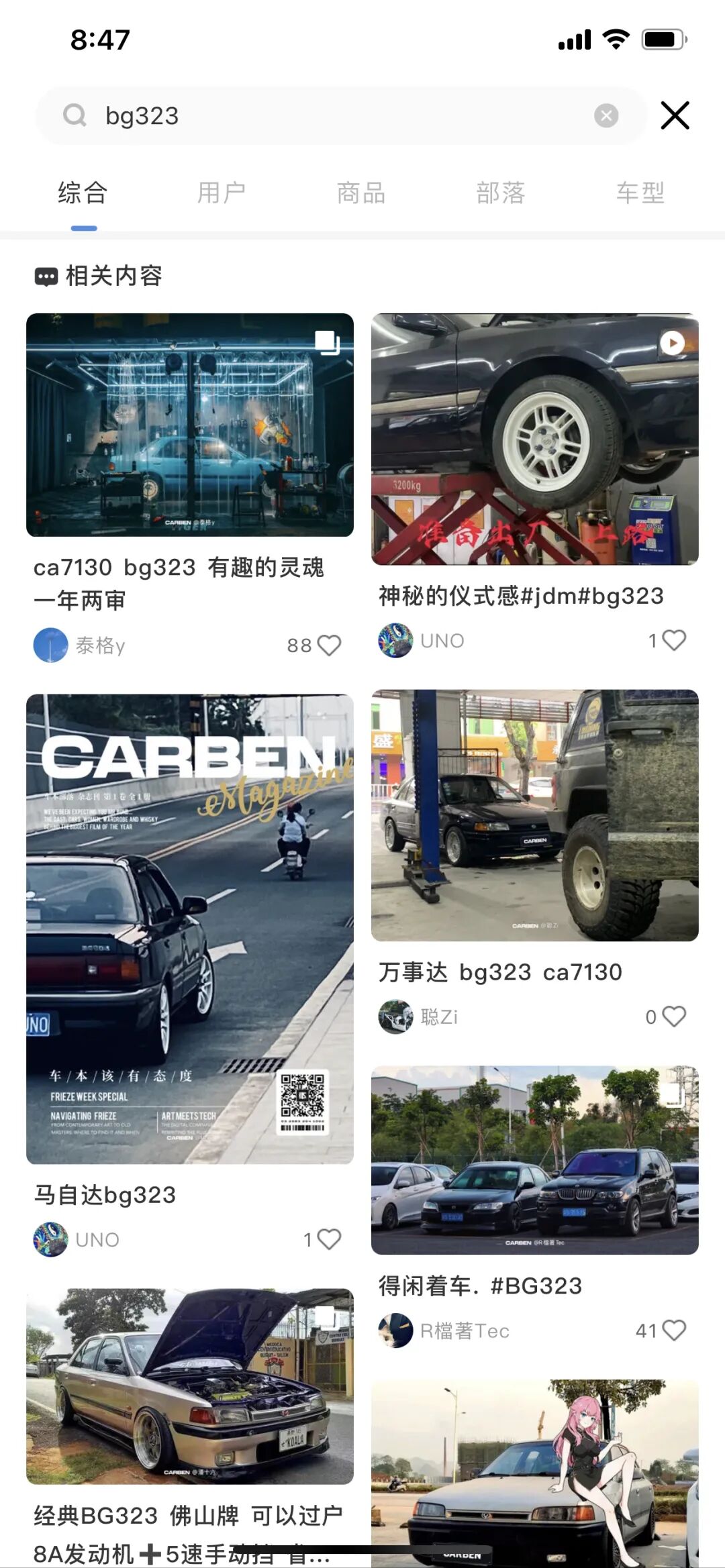Image resolution: width=725 pixels, height=1568 pixels.
Task: Open the post "ca7130 bg323 有趣的灵魂"
Action: pyautogui.click(x=190, y=425)
